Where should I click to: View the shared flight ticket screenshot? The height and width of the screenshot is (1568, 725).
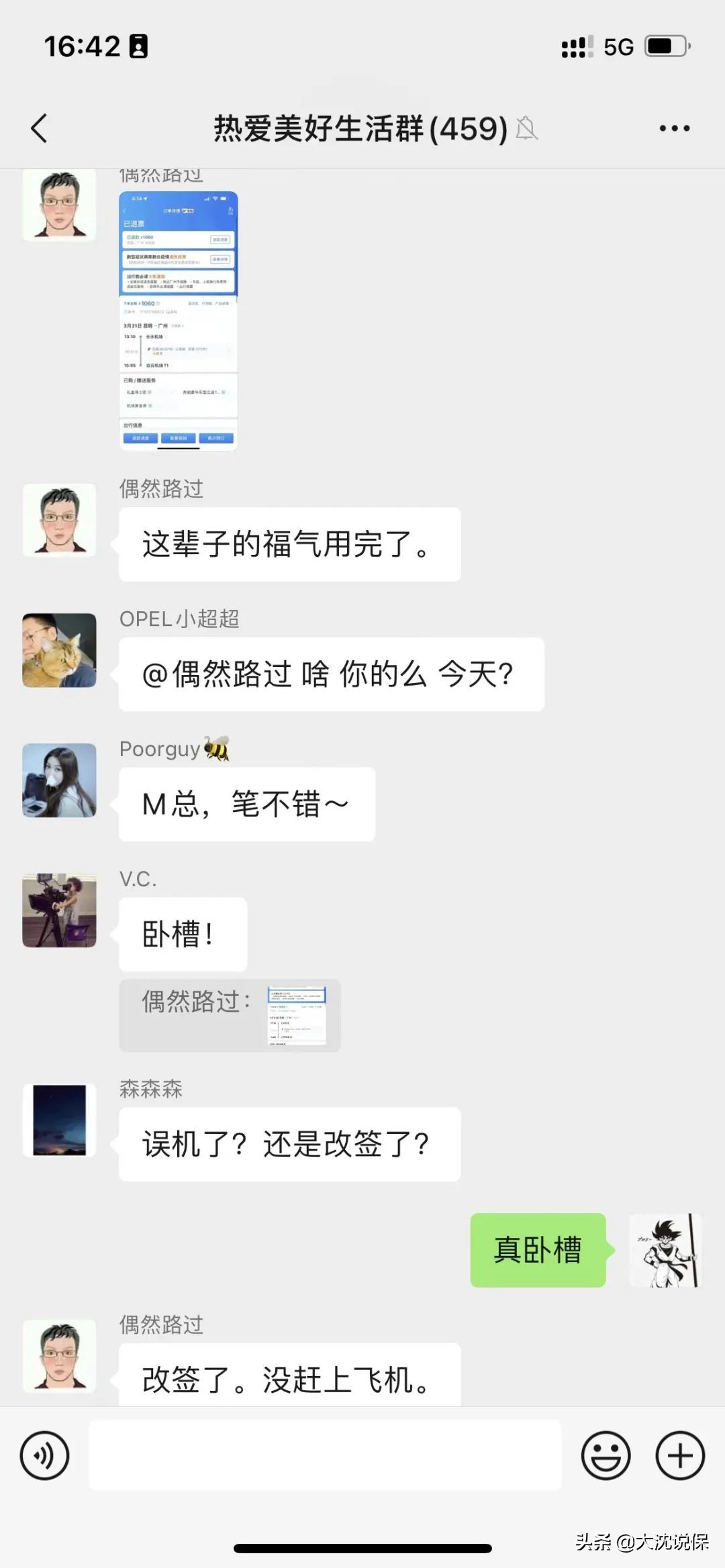(178, 322)
